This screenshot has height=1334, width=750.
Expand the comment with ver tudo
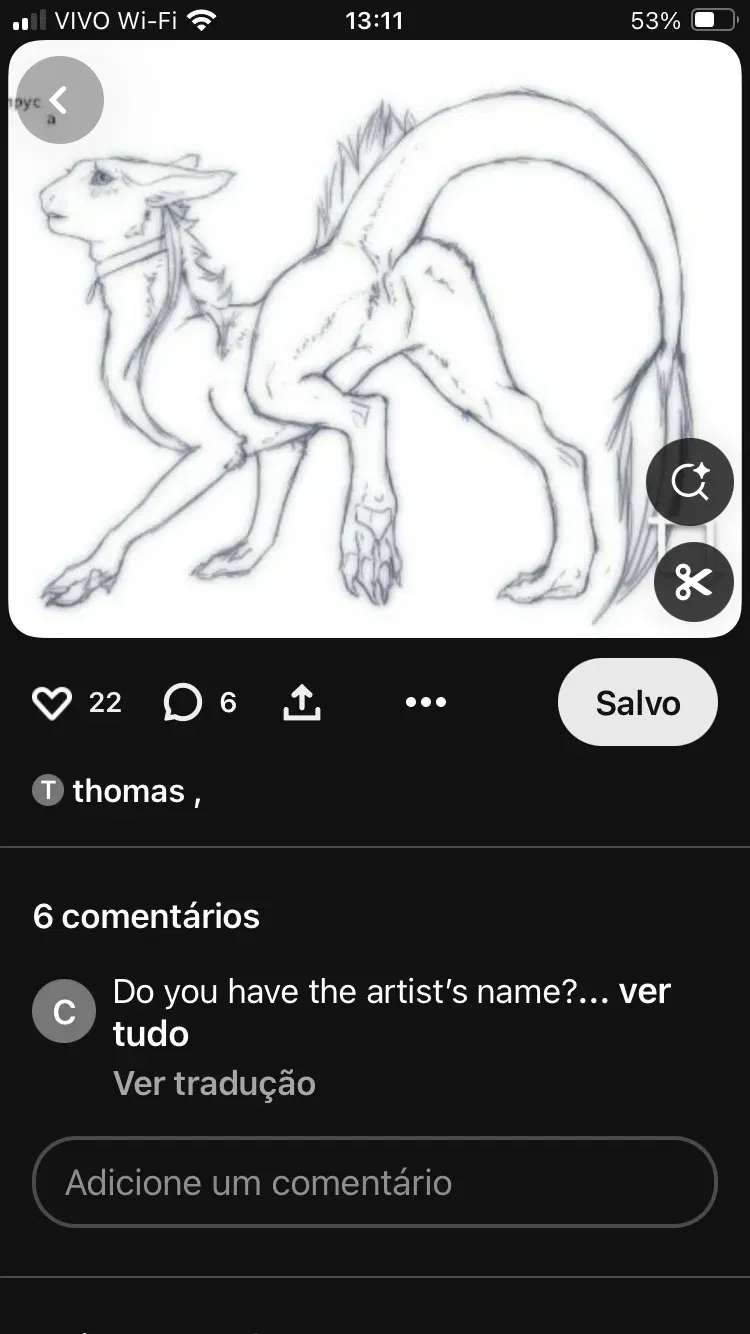click(391, 1012)
